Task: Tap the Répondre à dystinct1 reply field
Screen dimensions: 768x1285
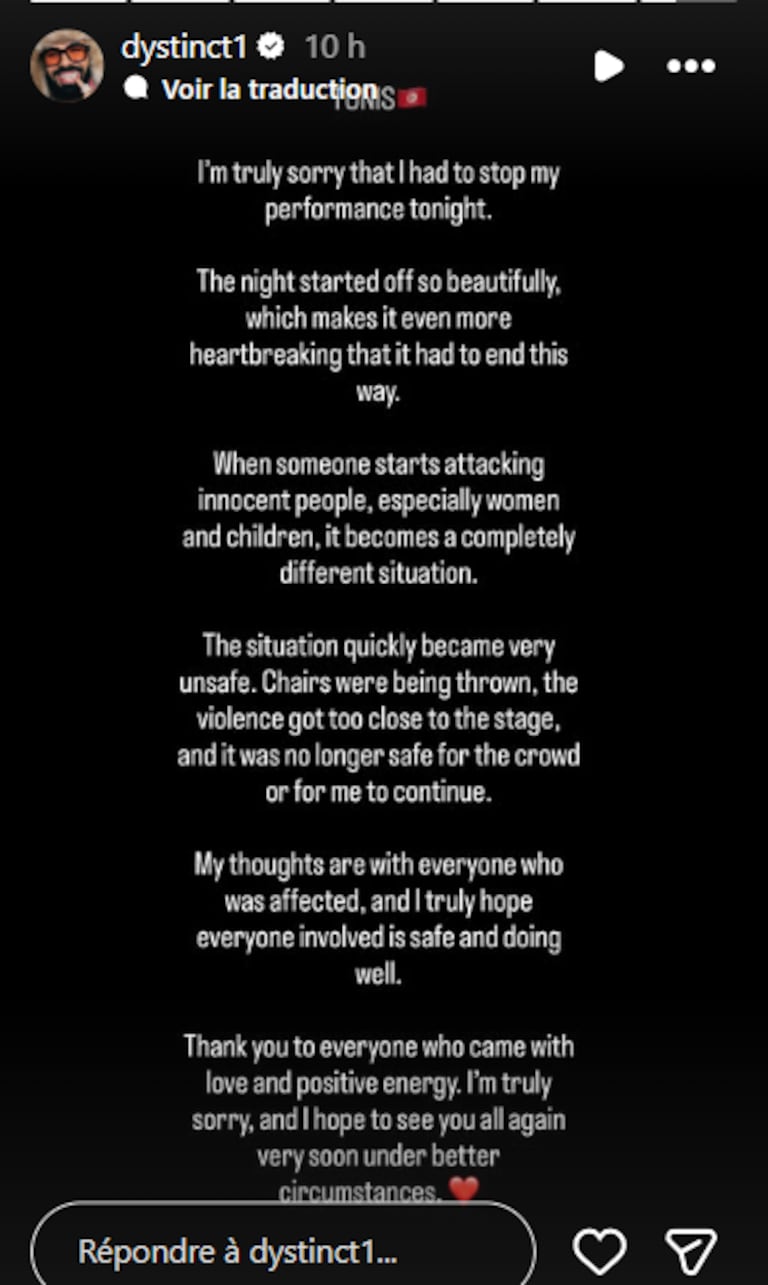Action: [283, 1250]
